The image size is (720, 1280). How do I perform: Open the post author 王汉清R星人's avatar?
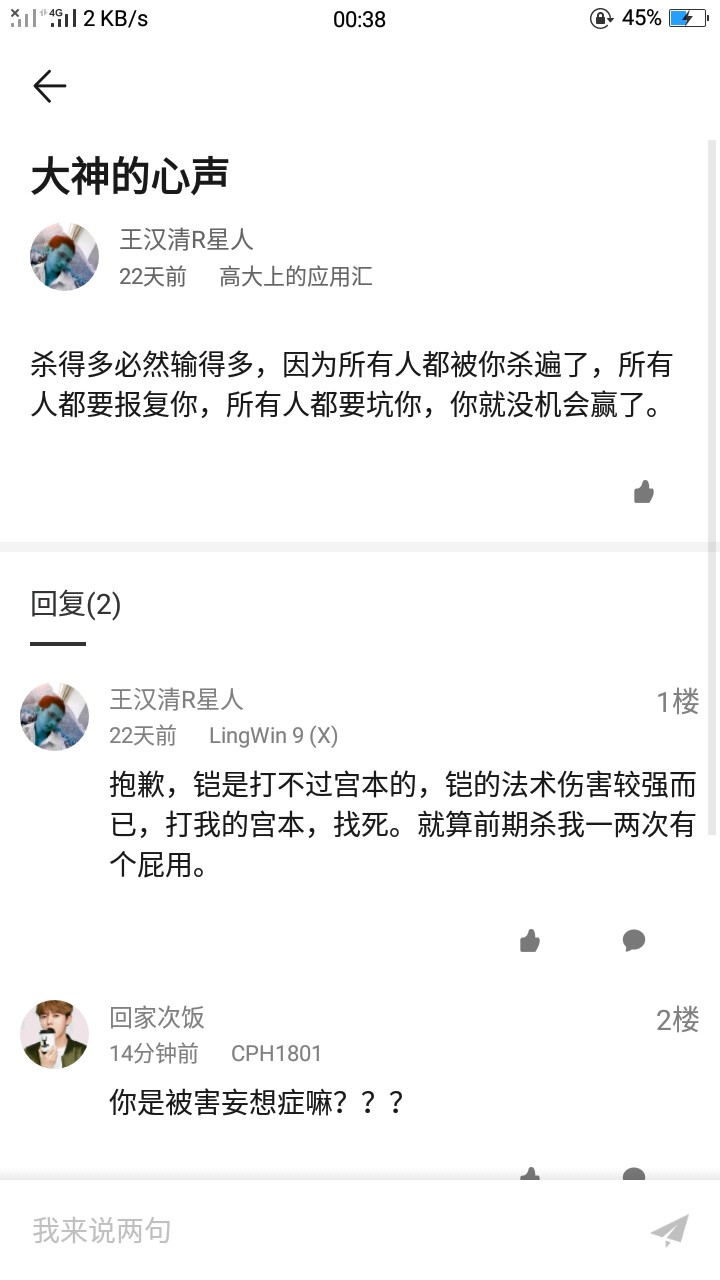pyautogui.click(x=65, y=257)
